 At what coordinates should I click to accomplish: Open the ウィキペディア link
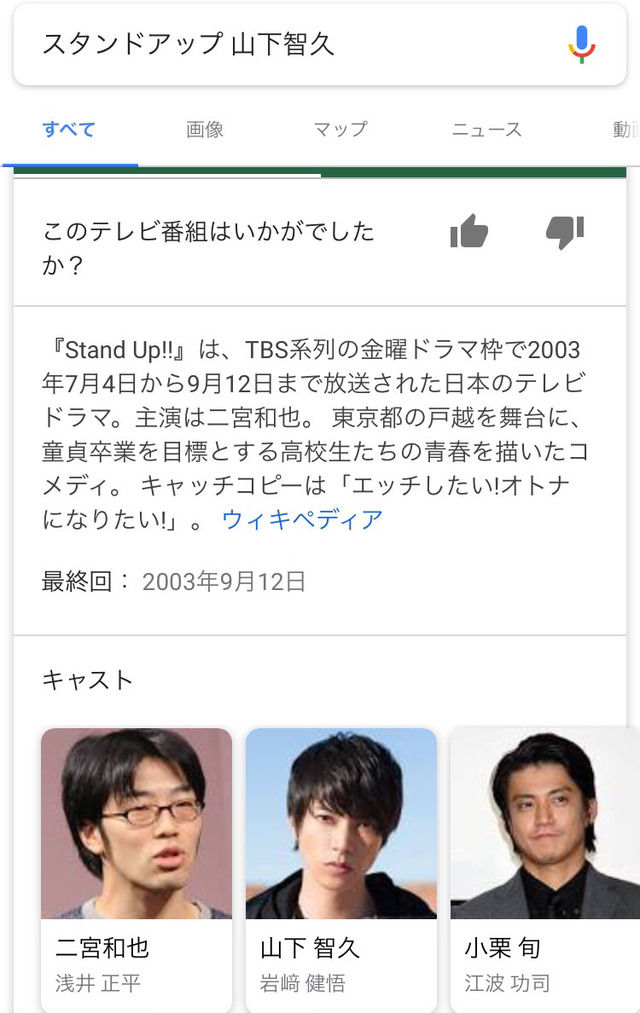coord(302,520)
